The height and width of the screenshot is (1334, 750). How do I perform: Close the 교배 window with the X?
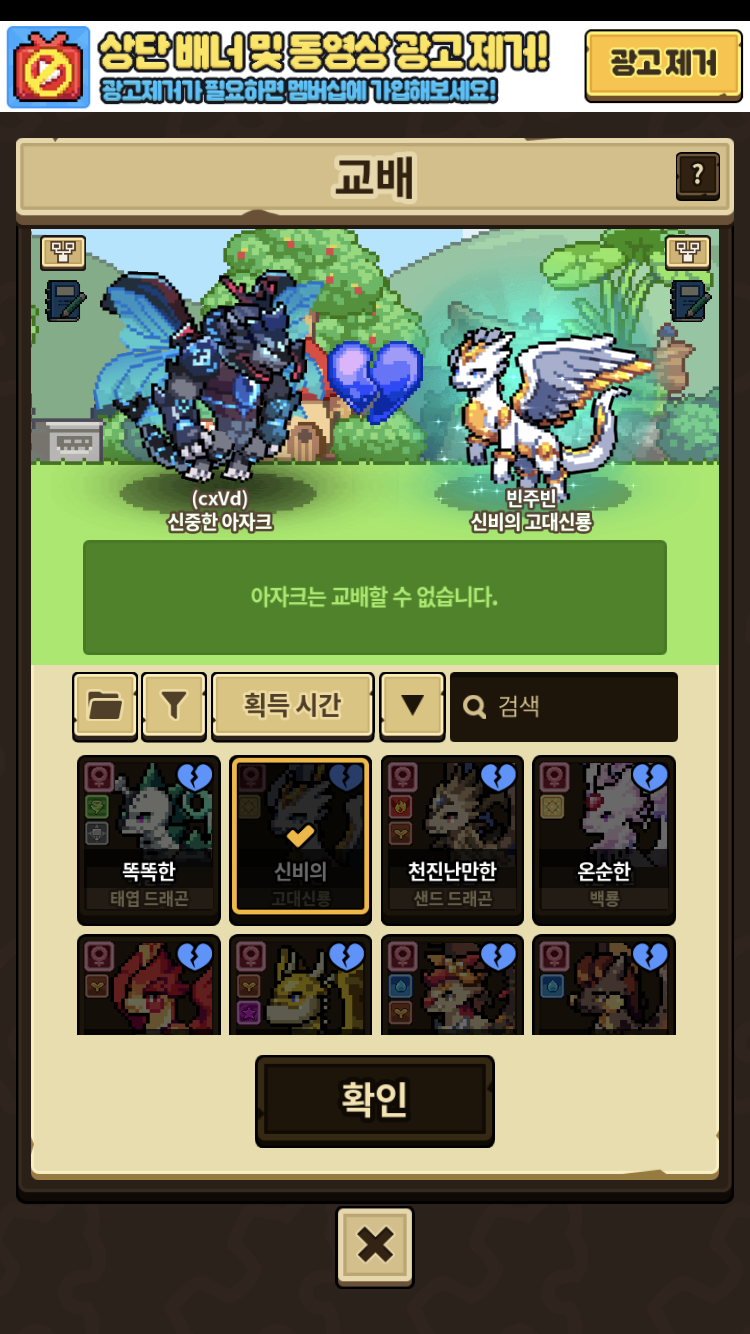click(x=375, y=1245)
